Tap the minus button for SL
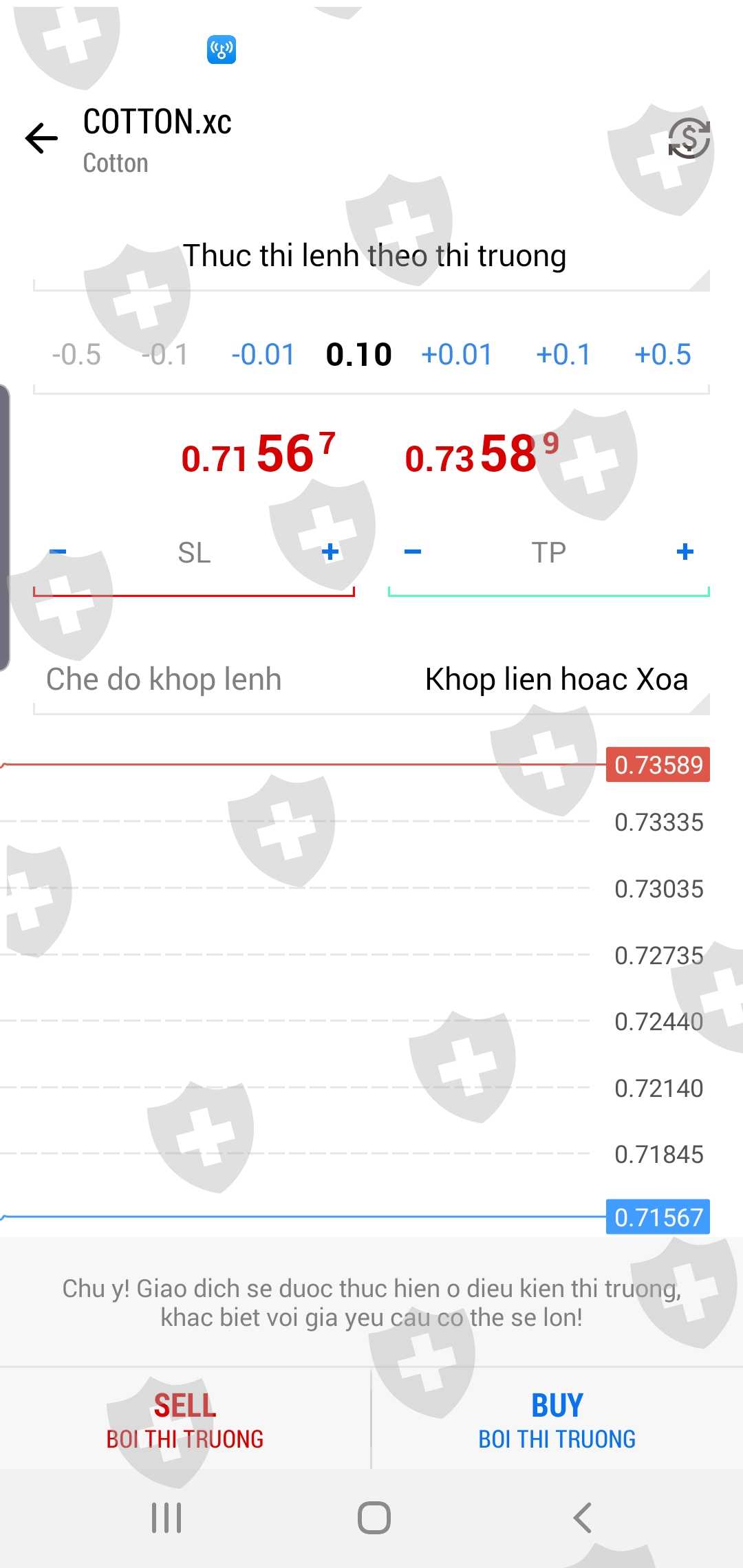The image size is (743, 1568). [58, 552]
